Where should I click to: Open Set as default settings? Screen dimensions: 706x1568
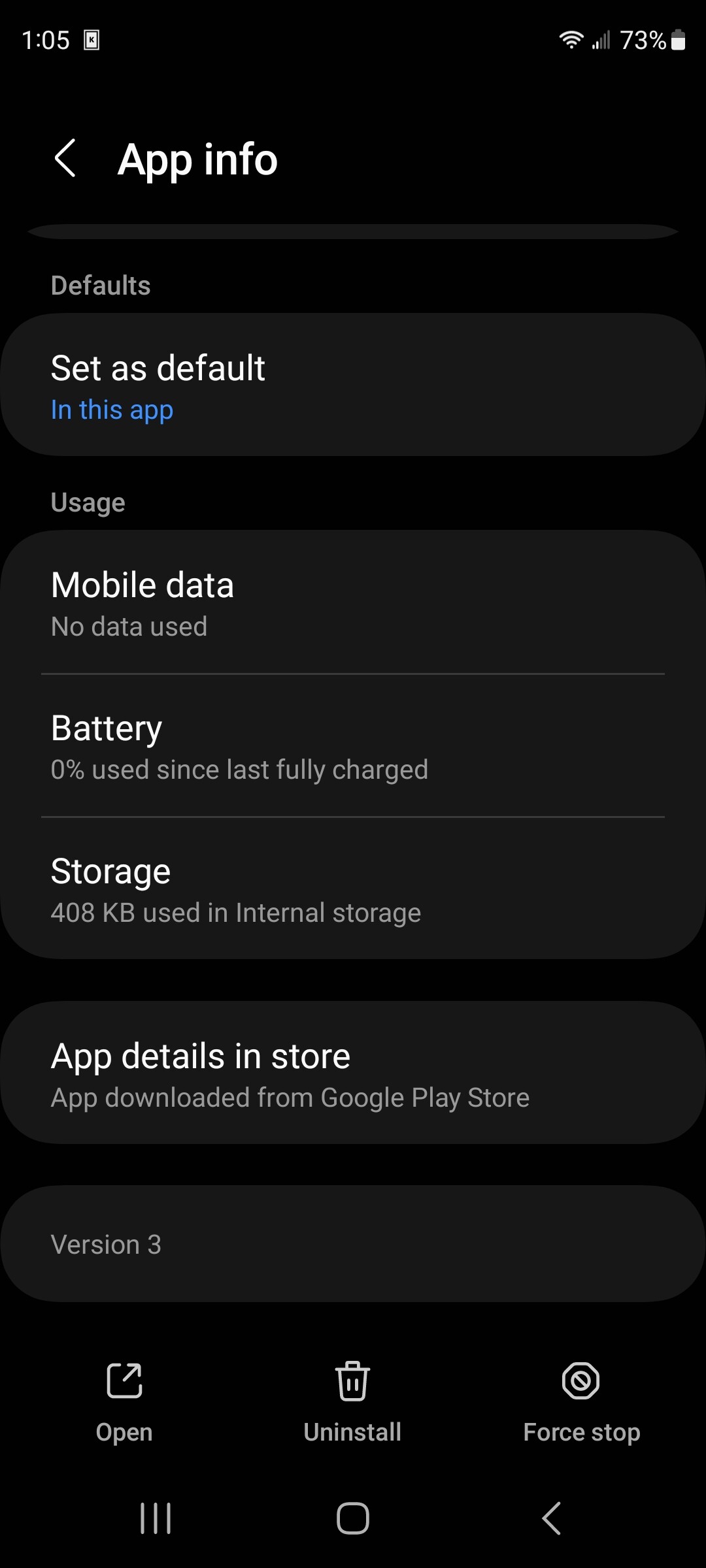click(353, 385)
